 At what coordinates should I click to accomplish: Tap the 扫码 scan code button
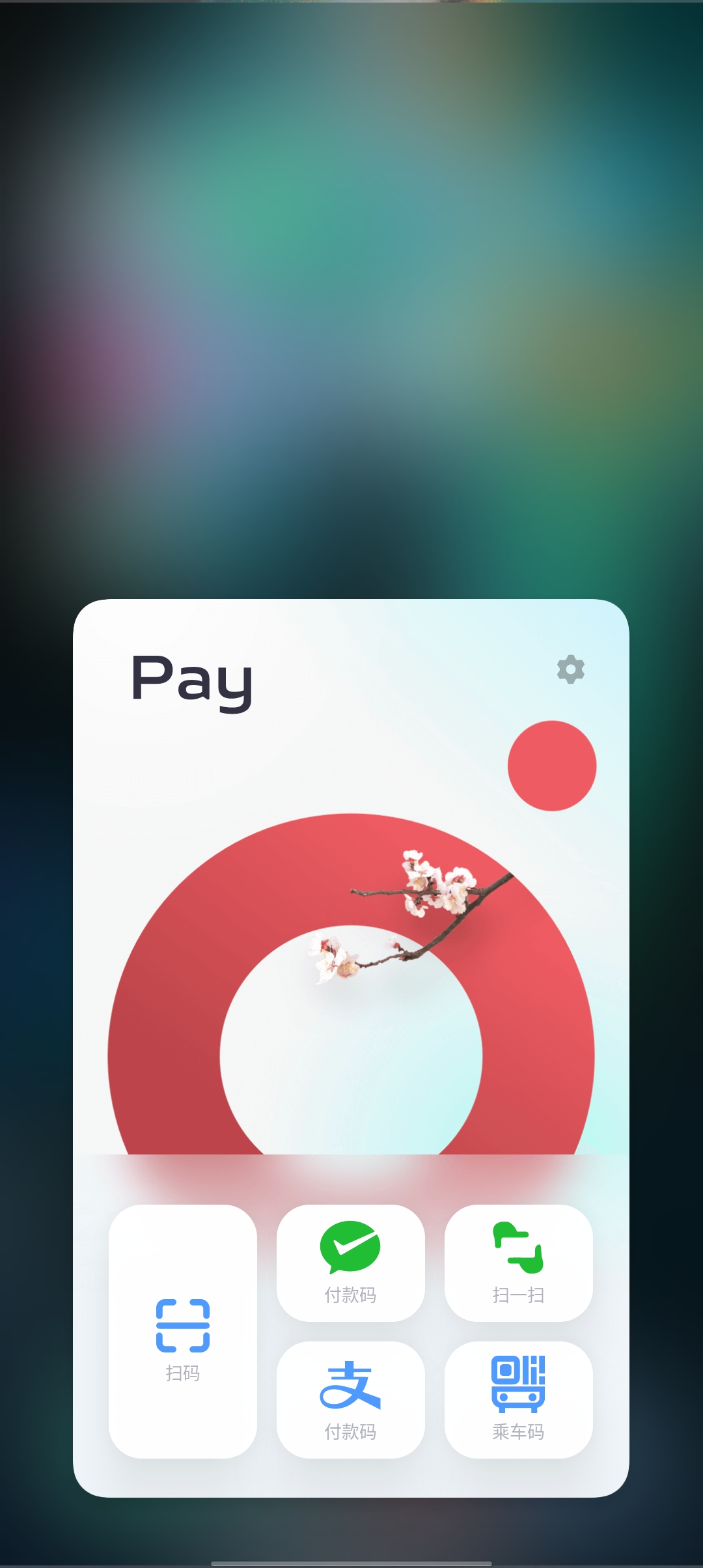[x=183, y=1331]
